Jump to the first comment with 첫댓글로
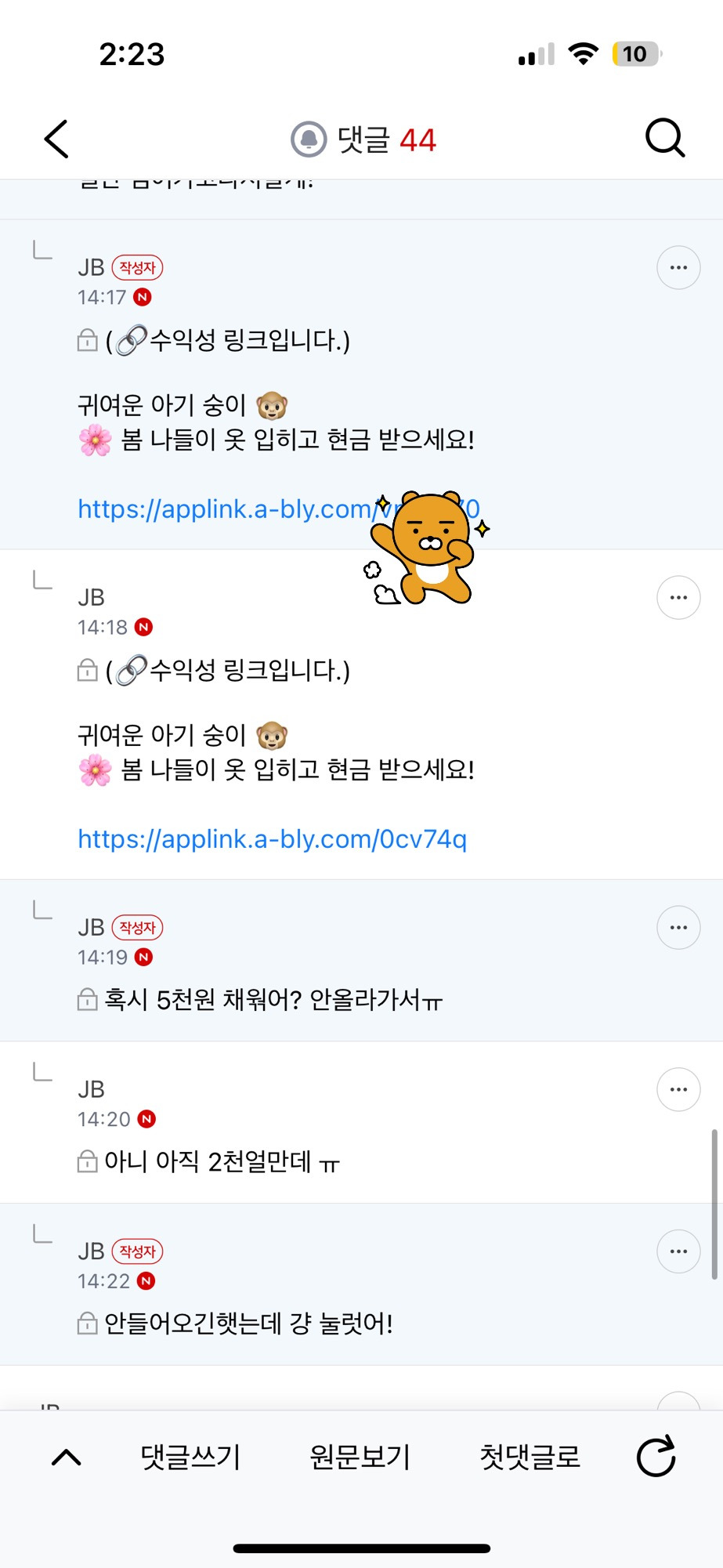 pyautogui.click(x=530, y=1457)
